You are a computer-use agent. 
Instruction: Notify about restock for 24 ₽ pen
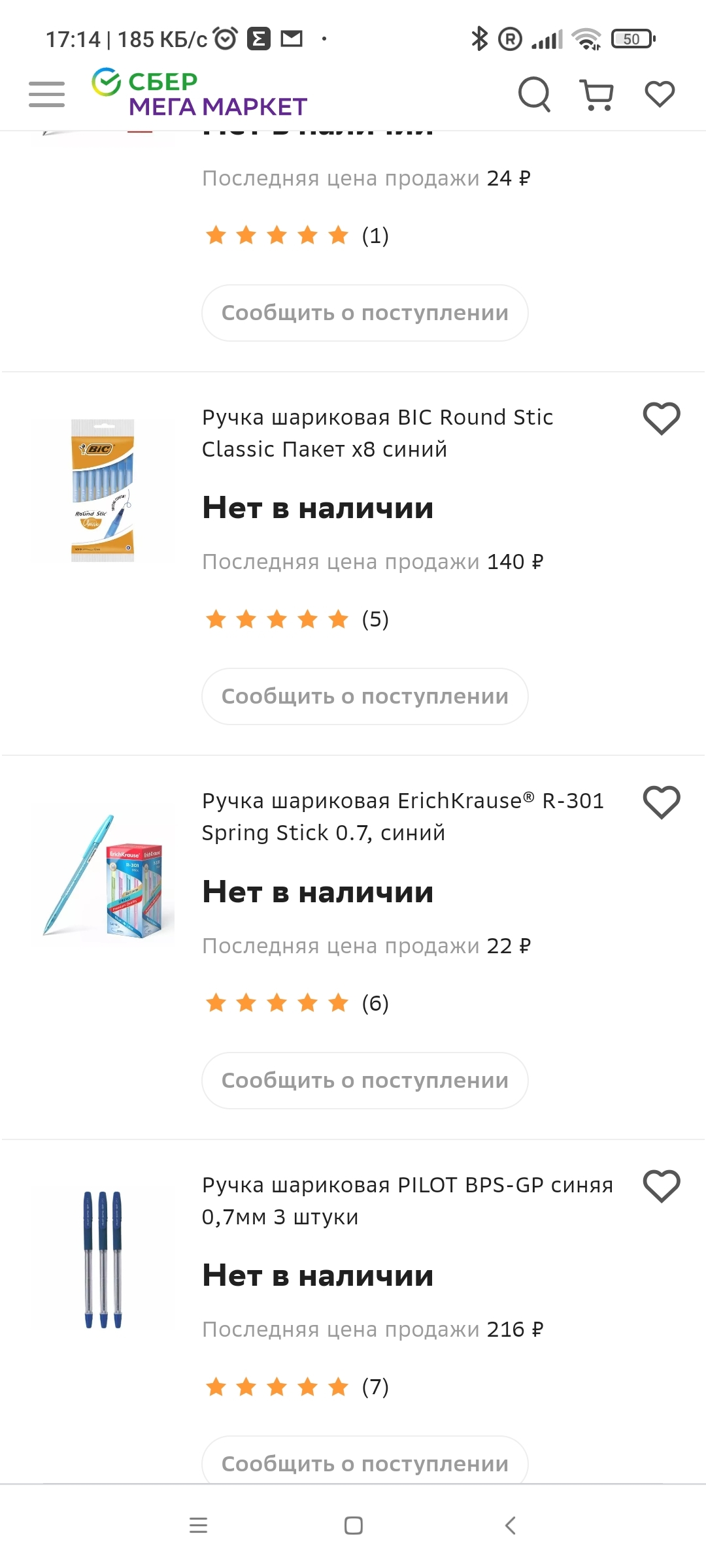(x=365, y=313)
